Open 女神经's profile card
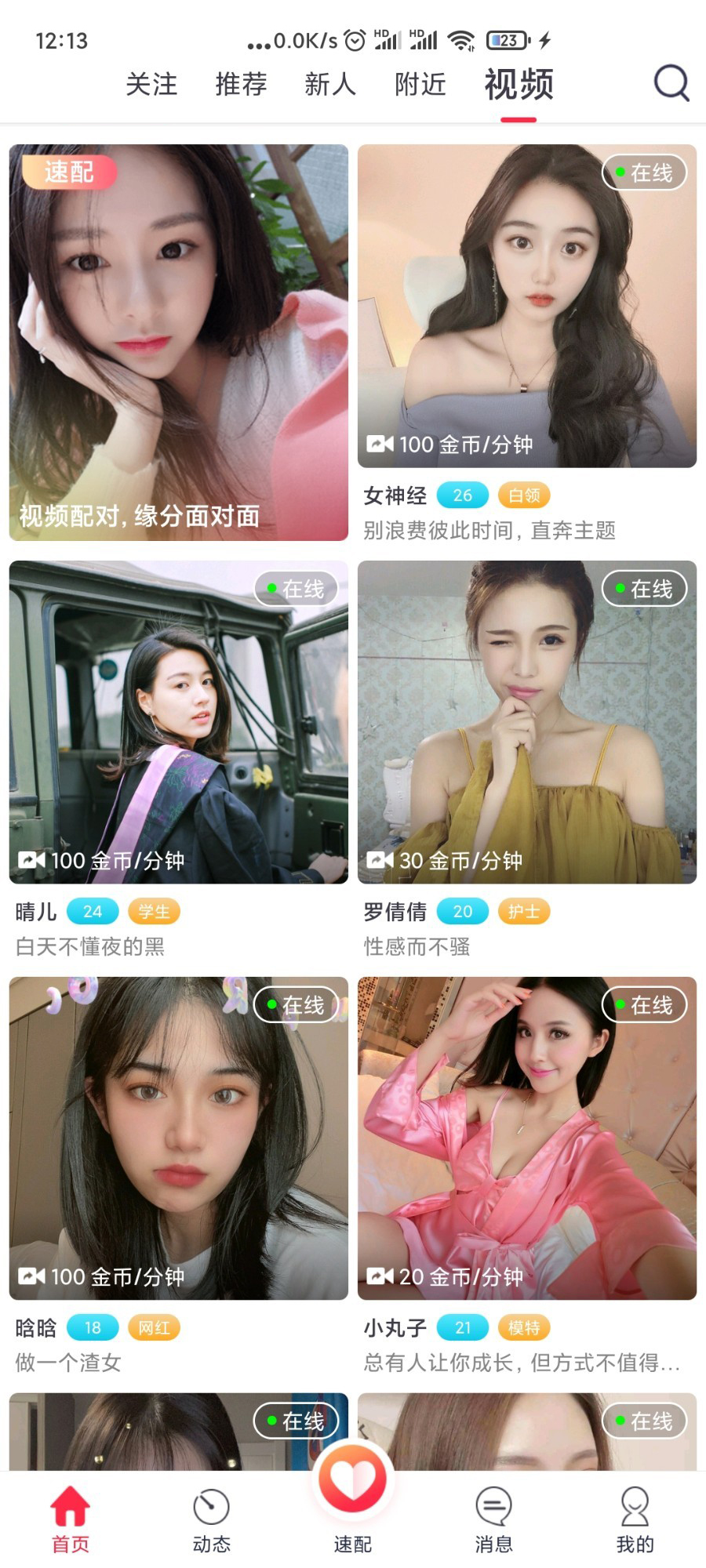 point(527,306)
